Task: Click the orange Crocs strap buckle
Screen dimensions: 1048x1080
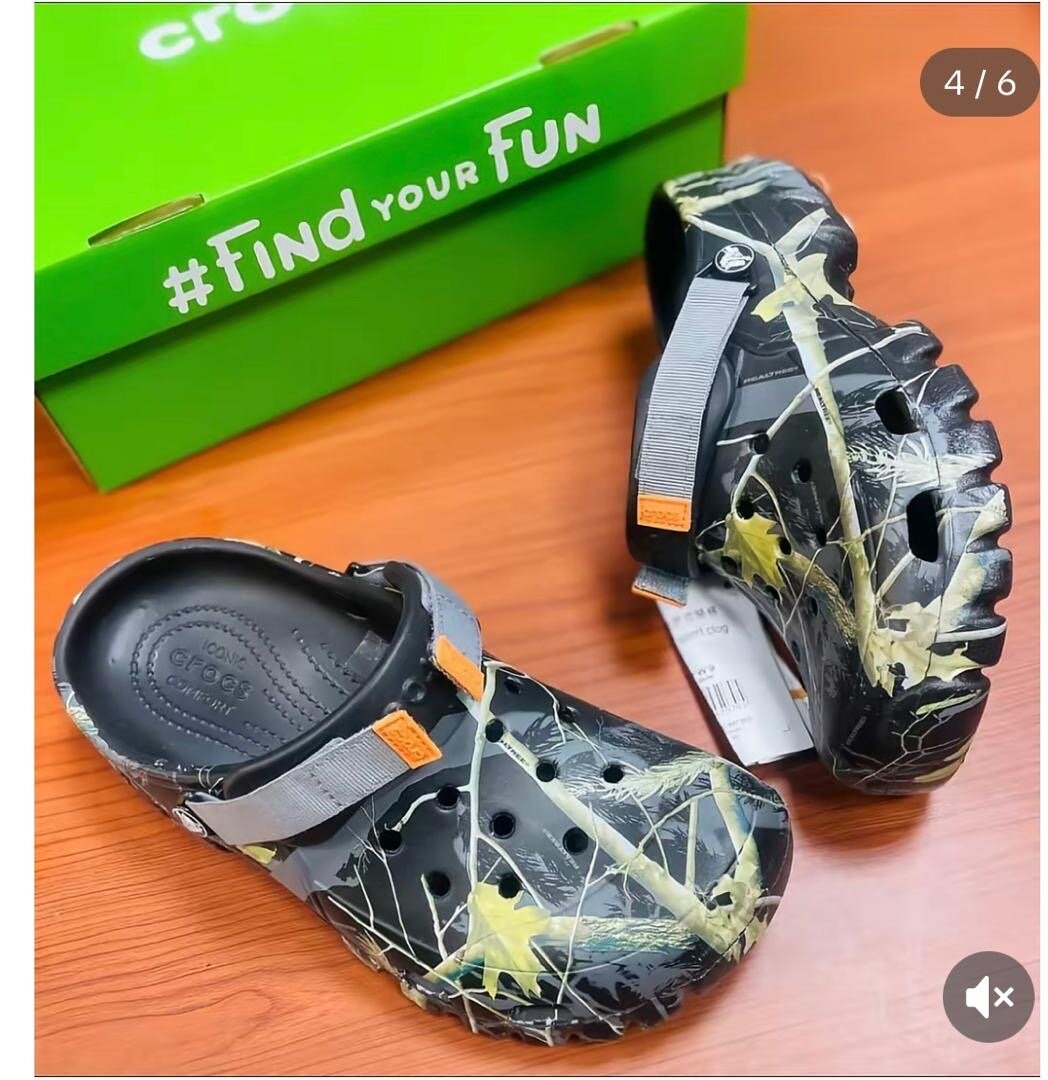Action: tap(412, 740)
